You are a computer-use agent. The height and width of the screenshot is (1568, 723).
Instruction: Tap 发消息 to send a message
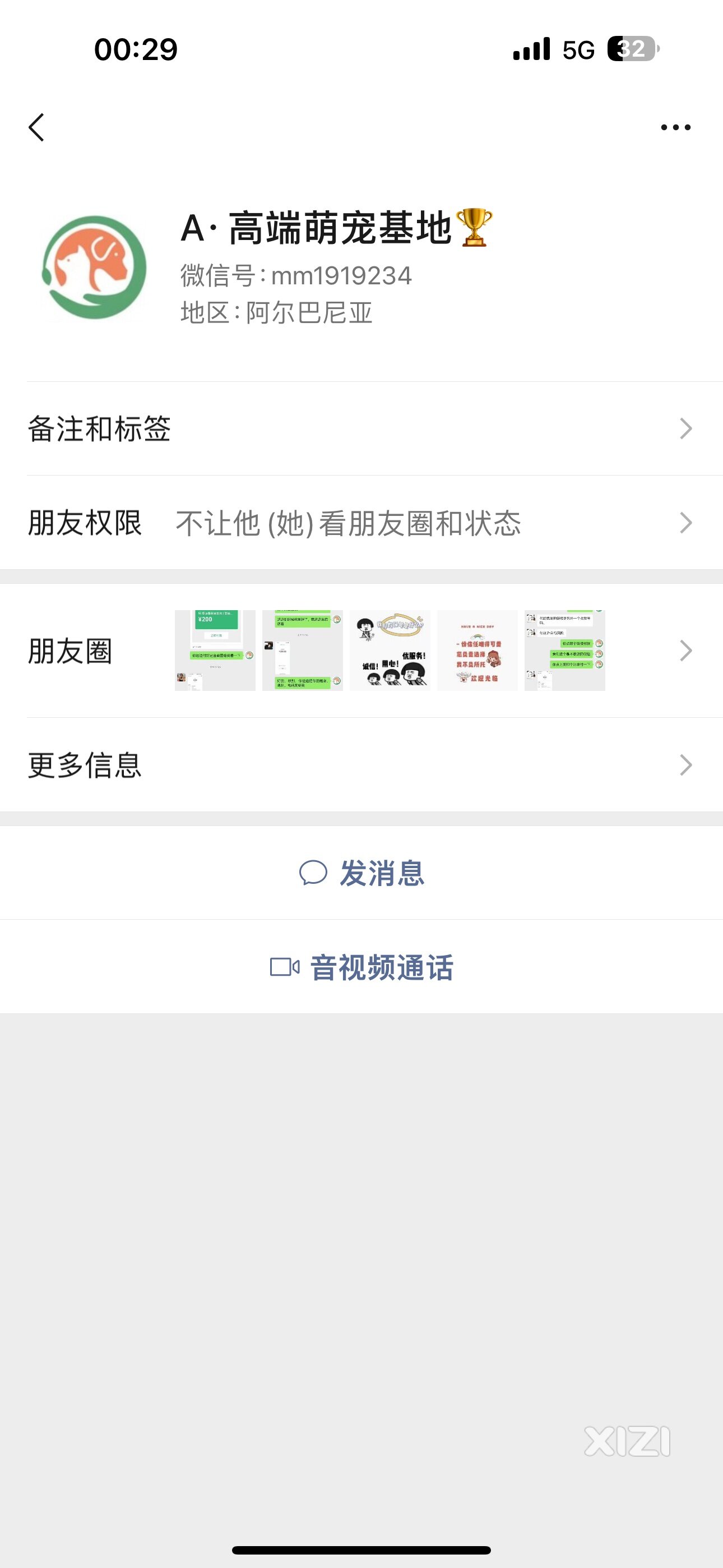[x=361, y=873]
